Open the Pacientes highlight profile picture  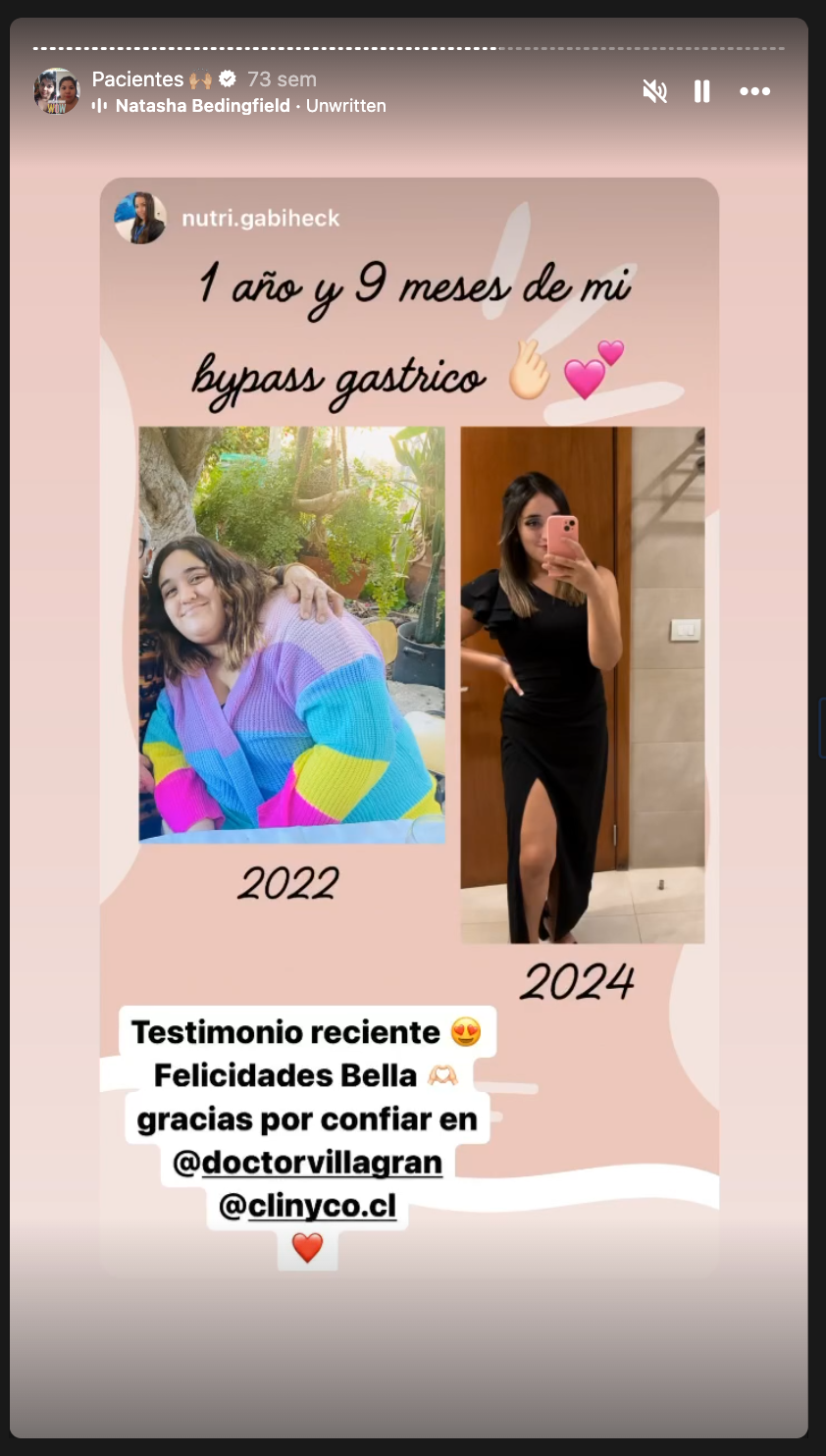coord(57,91)
